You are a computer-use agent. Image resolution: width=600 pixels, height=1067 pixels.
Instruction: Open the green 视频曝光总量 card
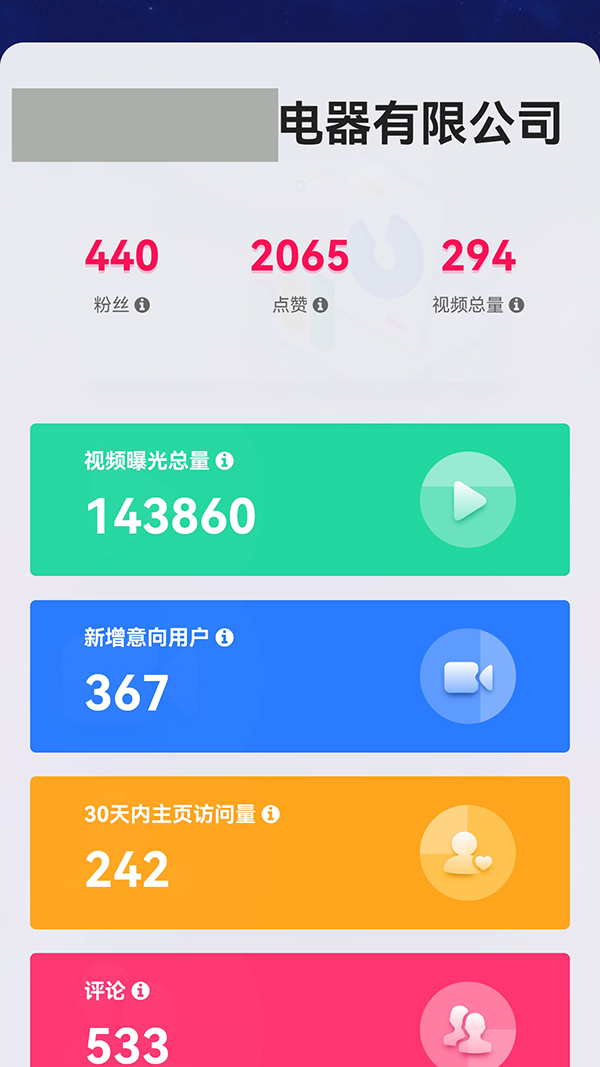tap(300, 500)
